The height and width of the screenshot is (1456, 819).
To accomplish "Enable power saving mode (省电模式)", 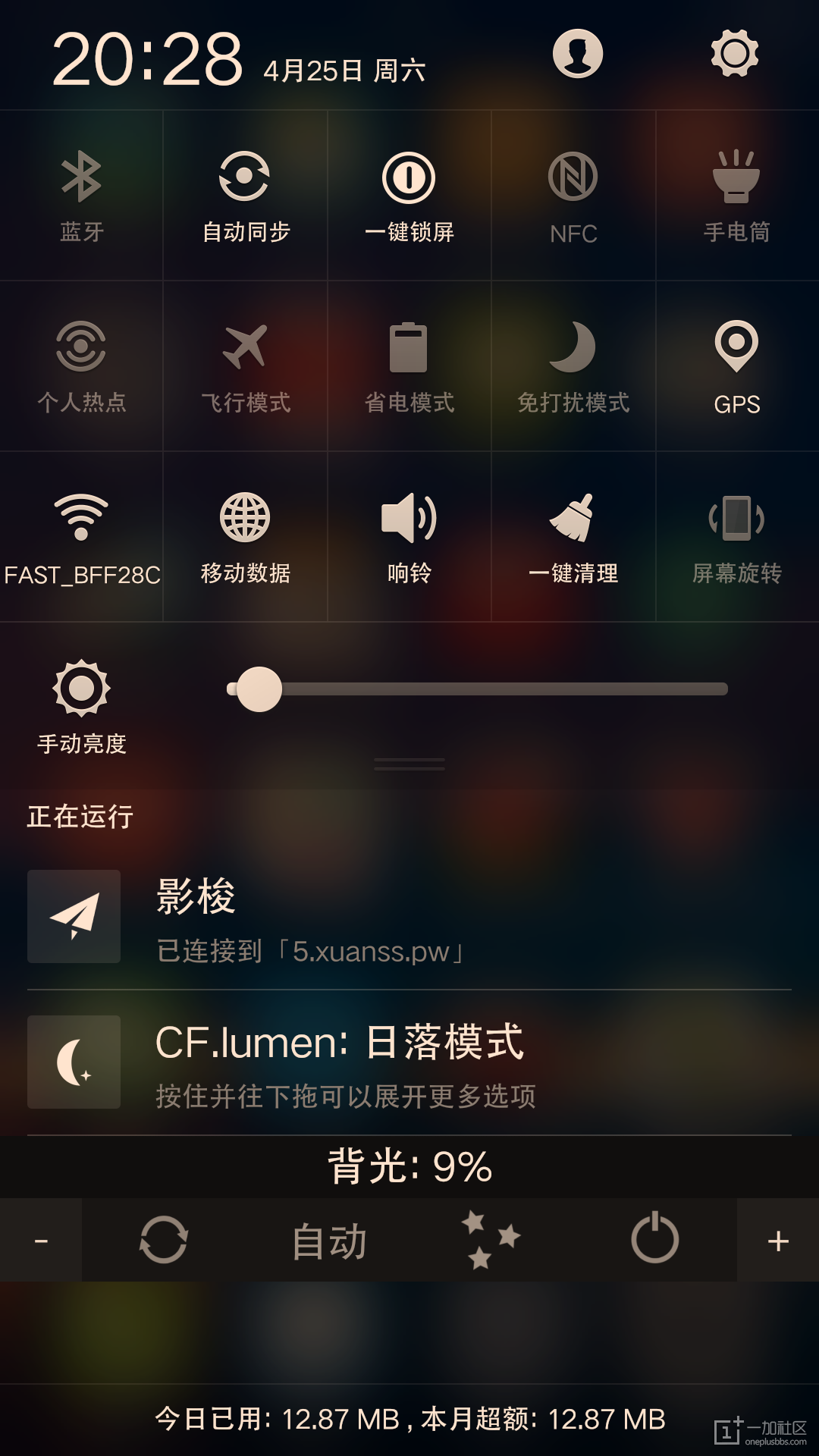I will 409,366.
